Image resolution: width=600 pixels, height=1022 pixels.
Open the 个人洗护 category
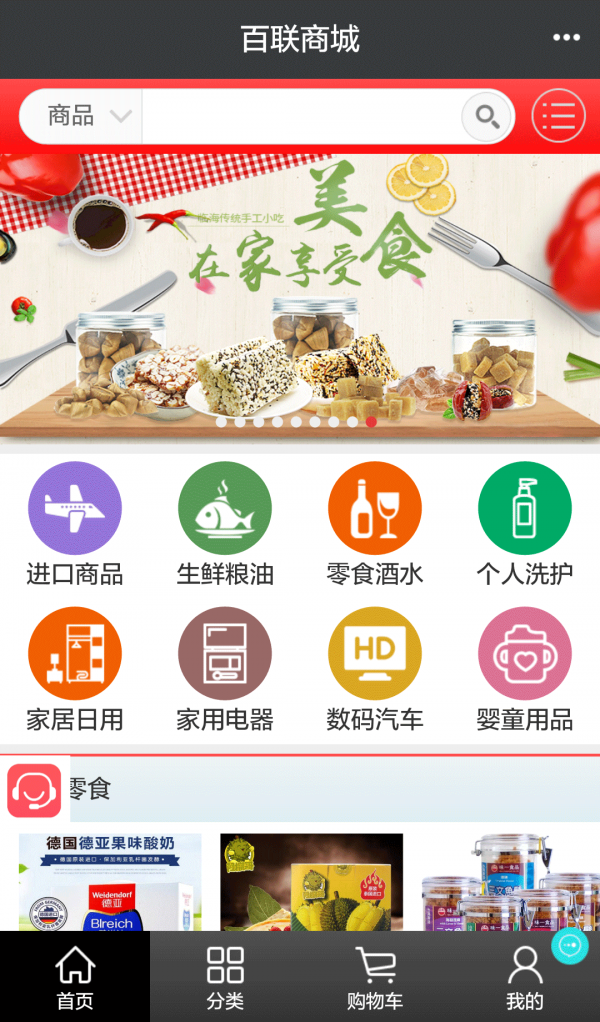pyautogui.click(x=524, y=525)
